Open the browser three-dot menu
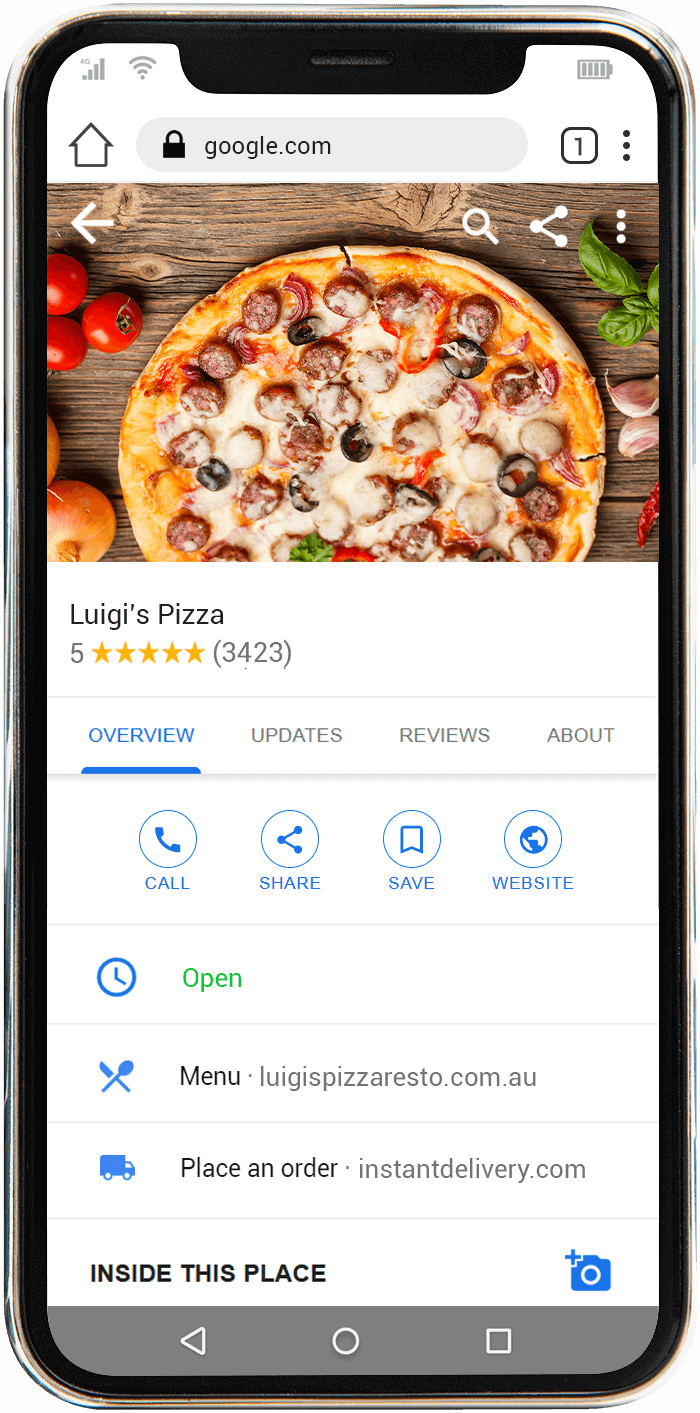 [626, 146]
